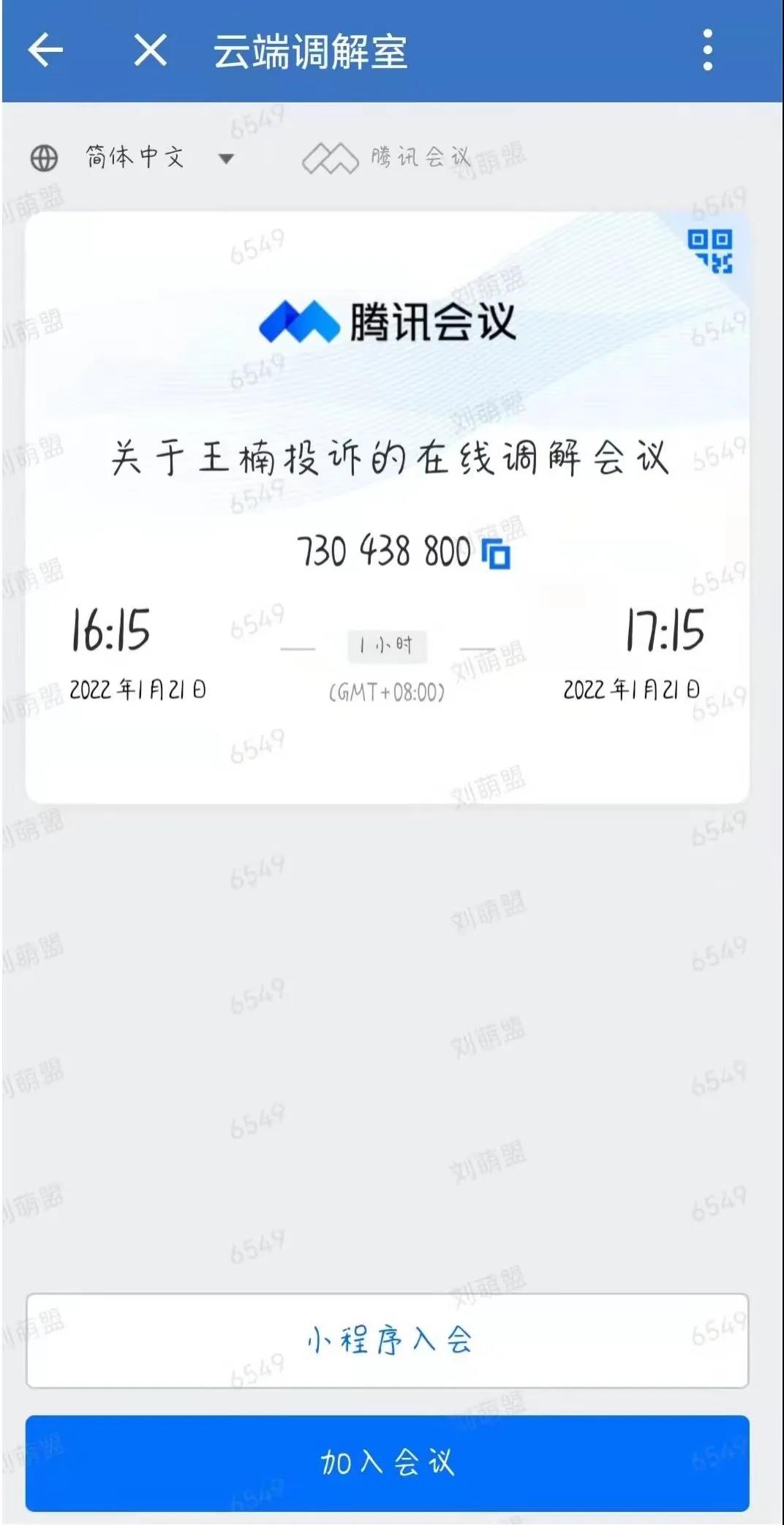Copy meeting number 730 438 800
Image resolution: width=784 pixels, height=1525 pixels.
(497, 554)
